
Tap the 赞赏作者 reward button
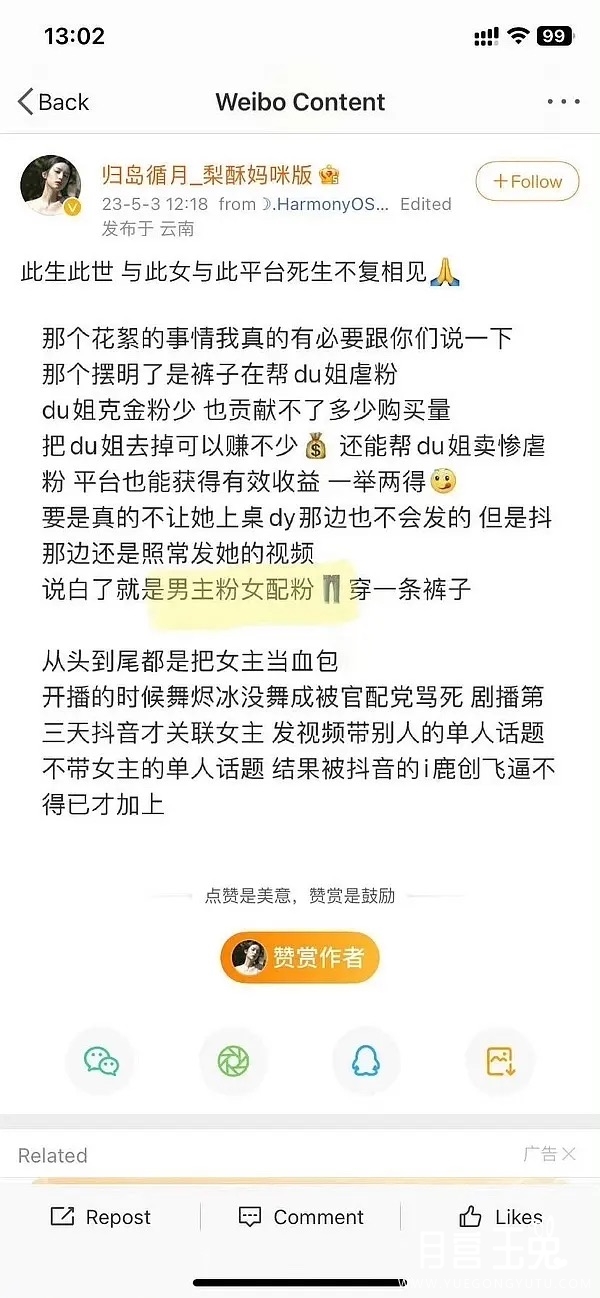pos(300,958)
